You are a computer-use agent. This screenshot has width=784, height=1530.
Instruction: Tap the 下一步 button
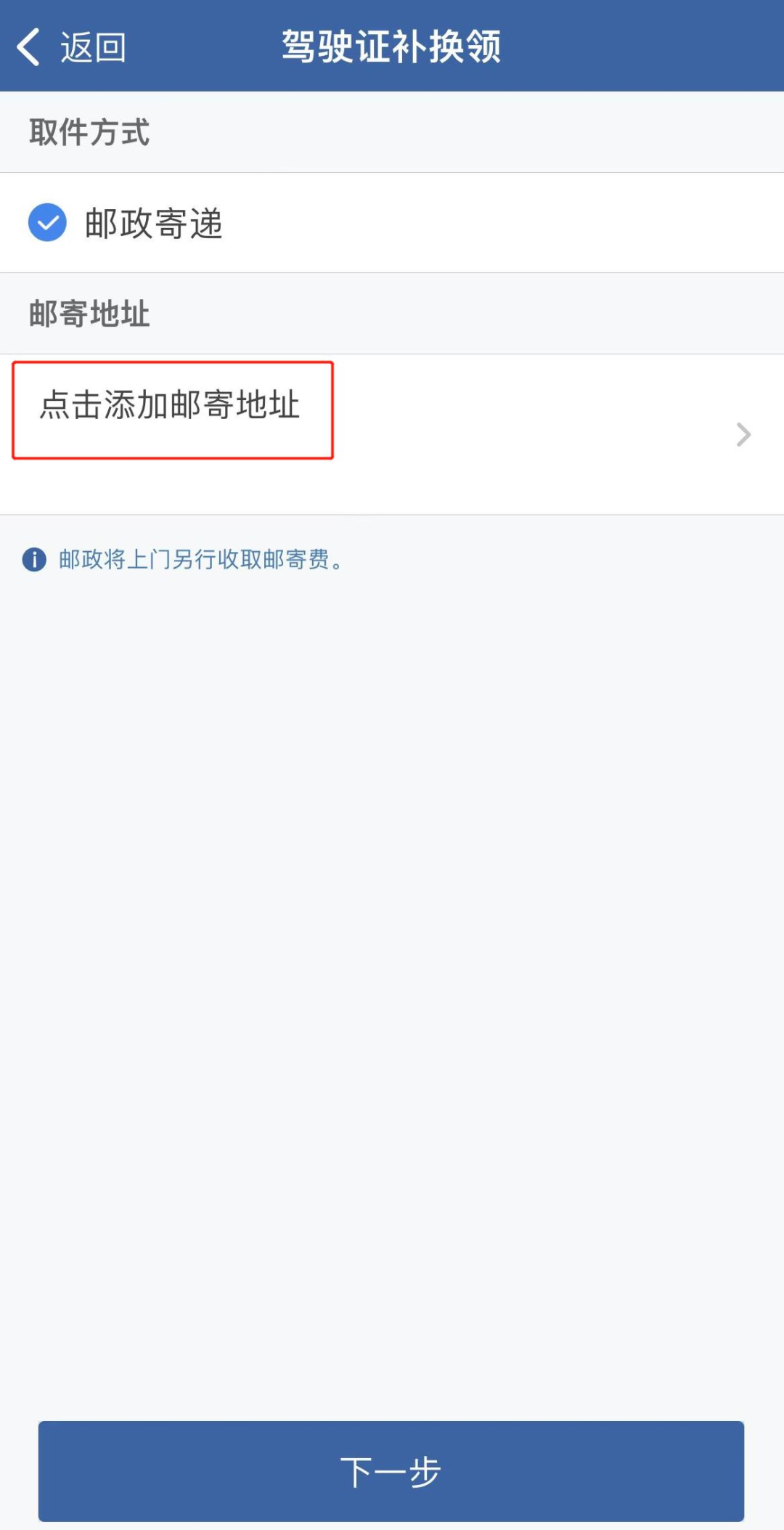[x=391, y=1470]
